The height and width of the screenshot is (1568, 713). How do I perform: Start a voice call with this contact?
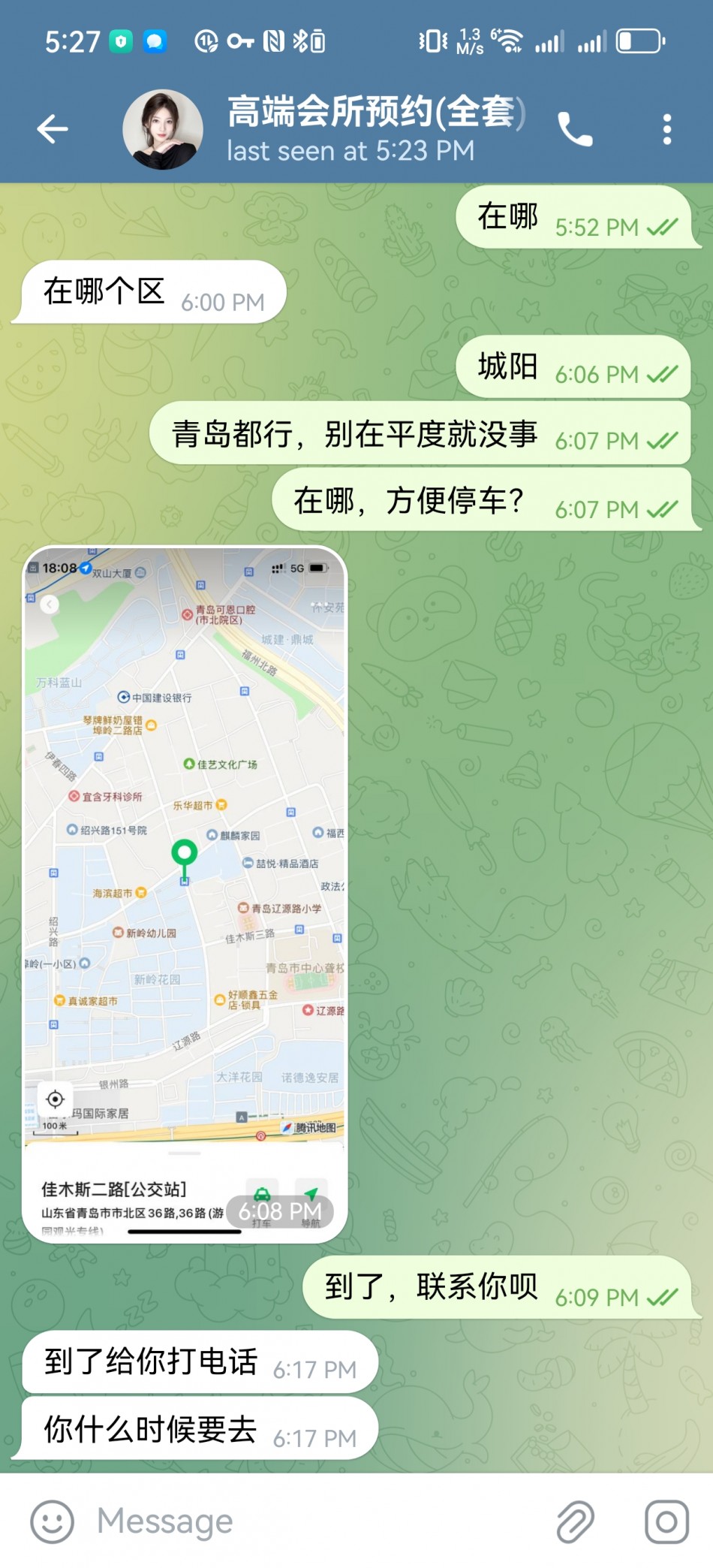click(x=575, y=130)
